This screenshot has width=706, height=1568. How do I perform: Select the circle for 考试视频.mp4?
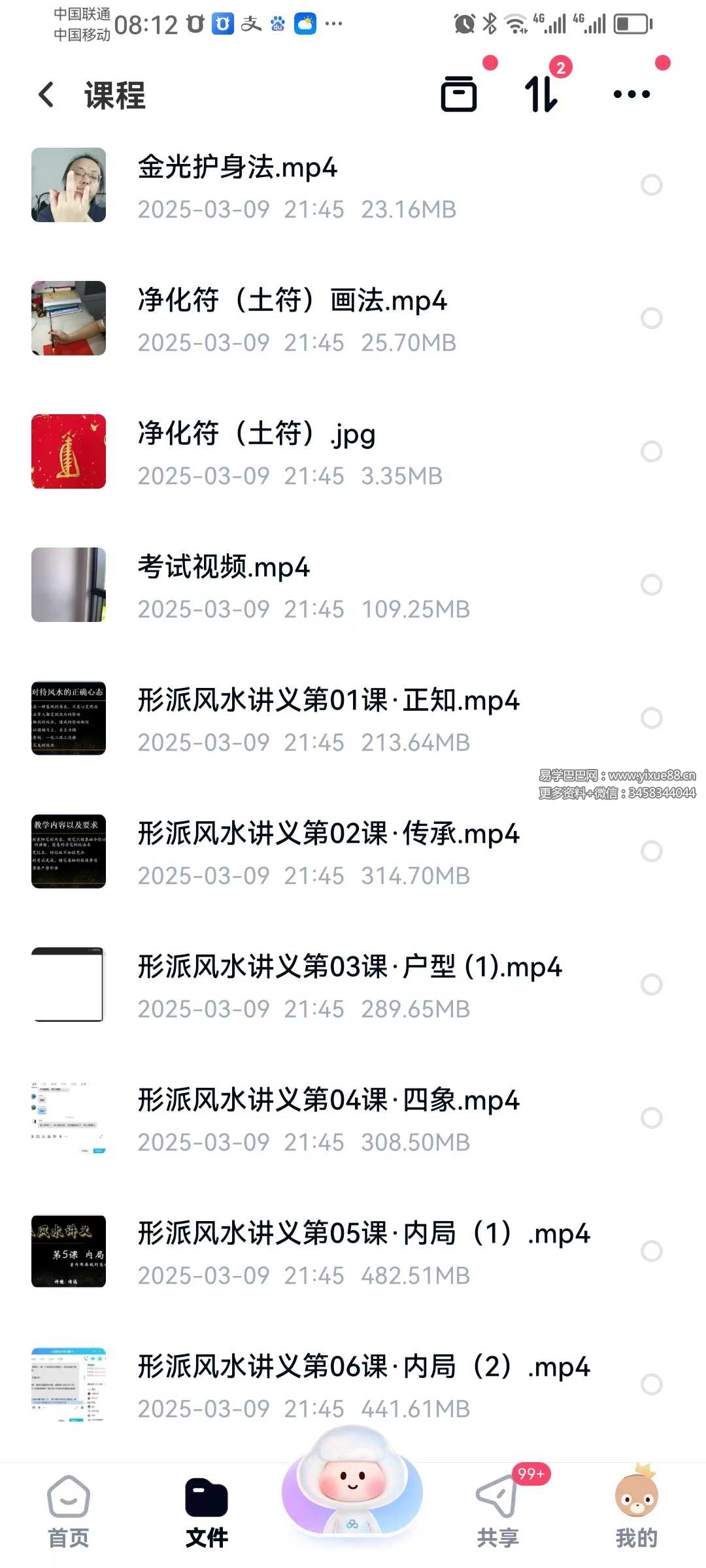[651, 585]
